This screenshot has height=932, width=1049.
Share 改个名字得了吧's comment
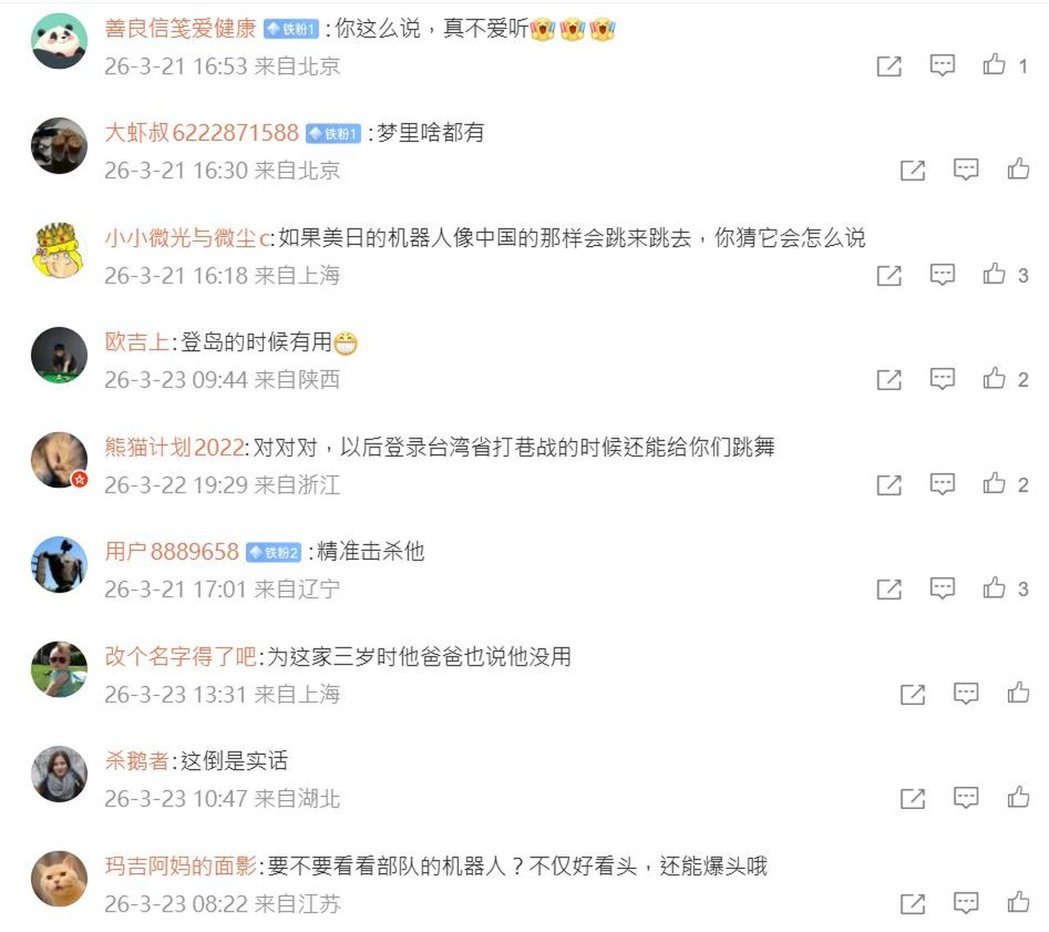pyautogui.click(x=912, y=694)
